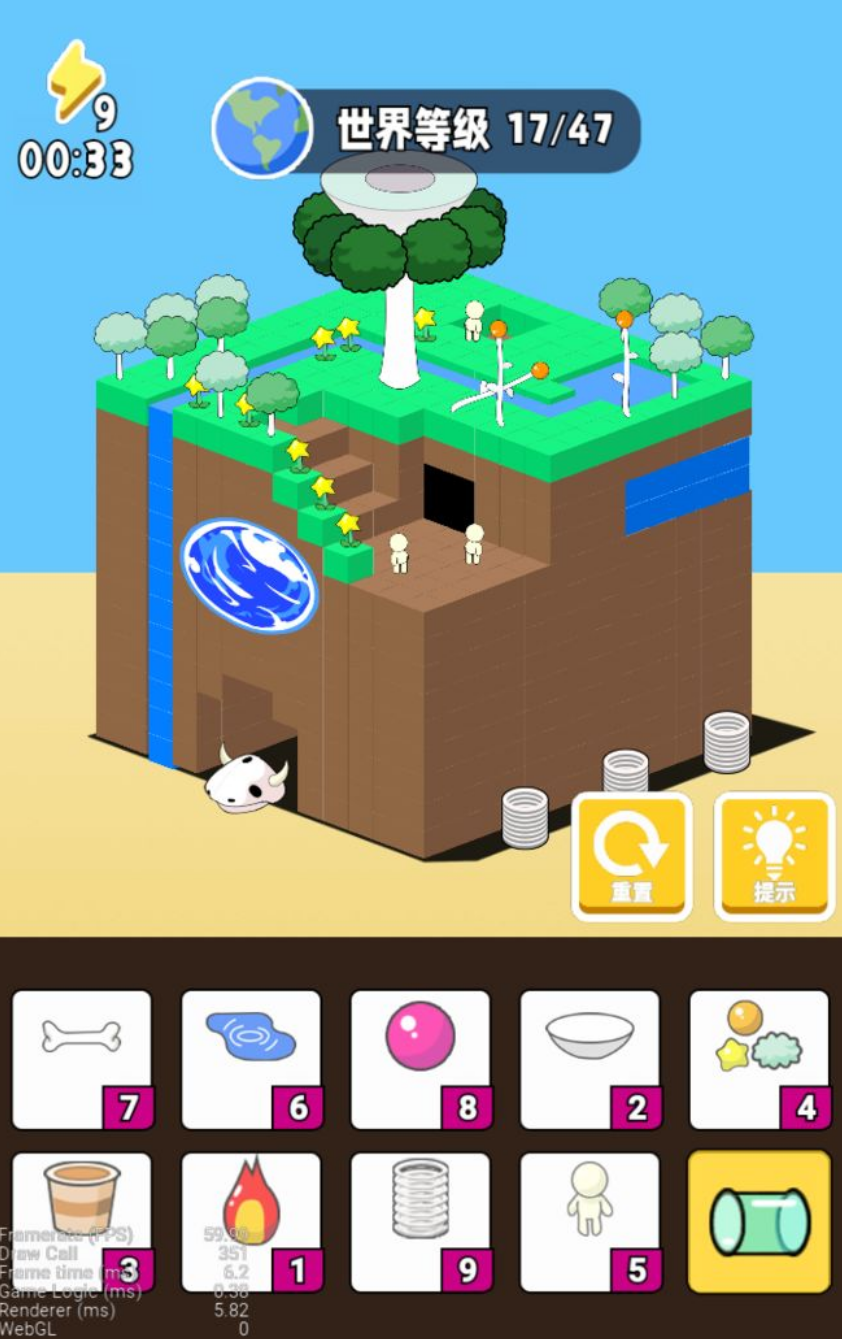Pick the fire flame item numbered 1
This screenshot has height=1339, width=842.
pyautogui.click(x=251, y=1220)
